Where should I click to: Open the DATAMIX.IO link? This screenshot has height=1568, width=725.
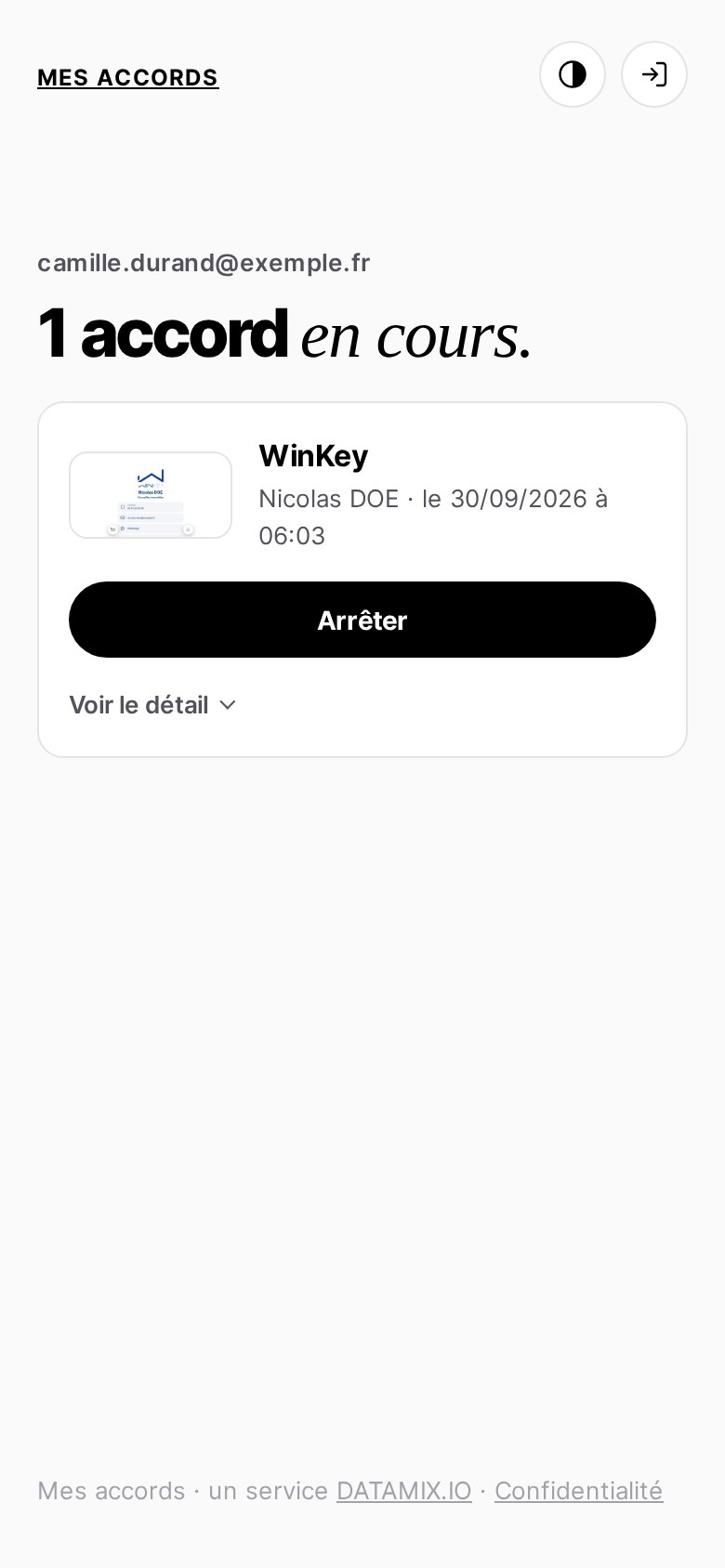click(404, 1491)
